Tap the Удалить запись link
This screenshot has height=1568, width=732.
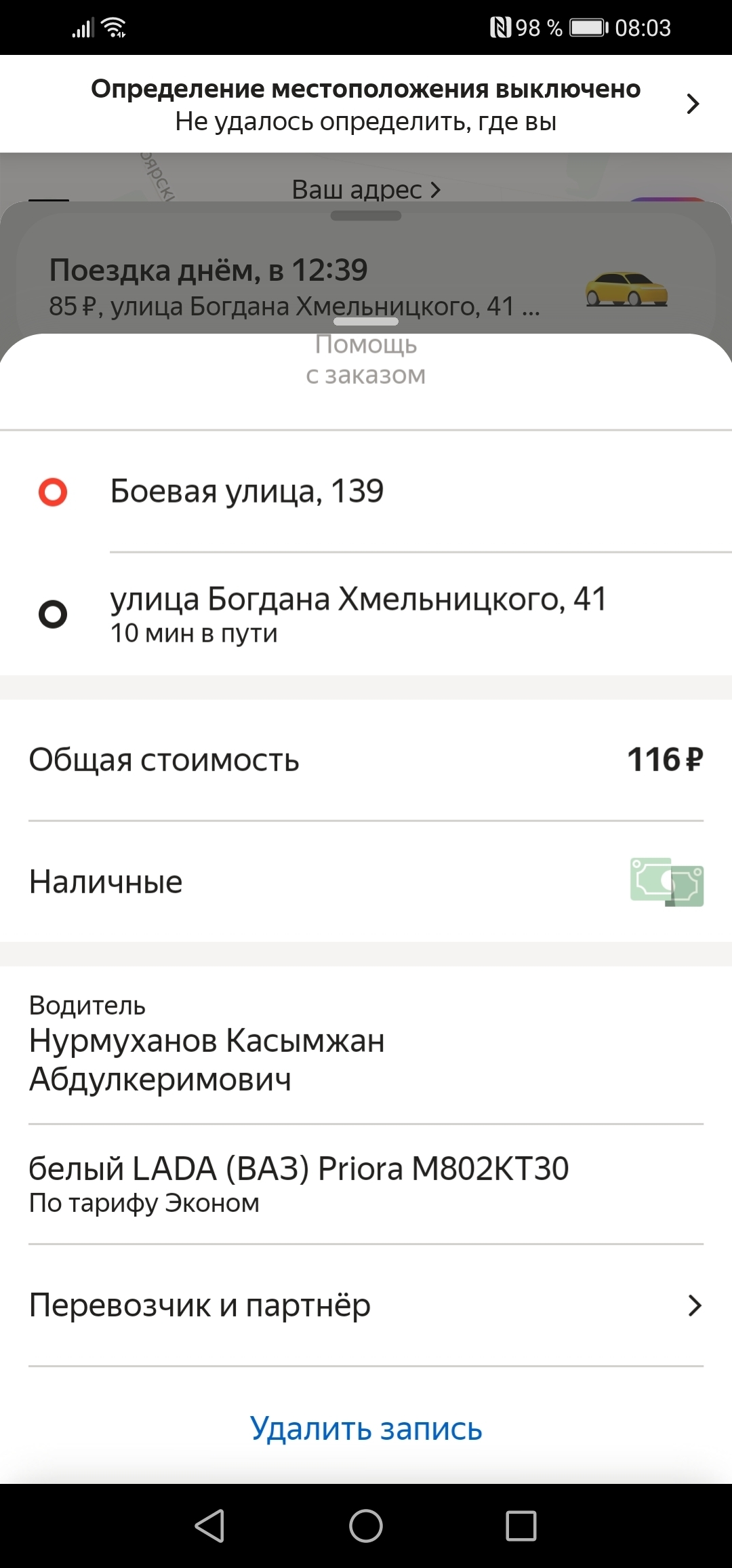(x=366, y=1428)
